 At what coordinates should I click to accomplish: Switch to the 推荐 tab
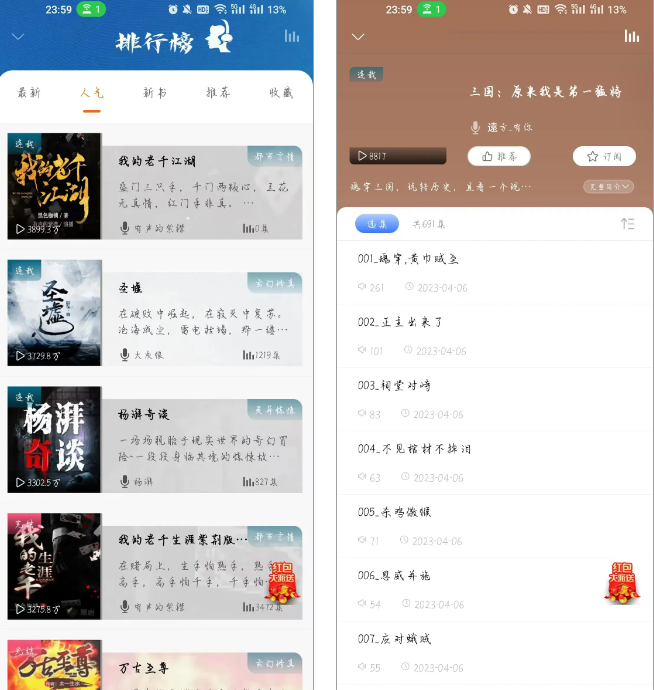pyautogui.click(x=218, y=93)
